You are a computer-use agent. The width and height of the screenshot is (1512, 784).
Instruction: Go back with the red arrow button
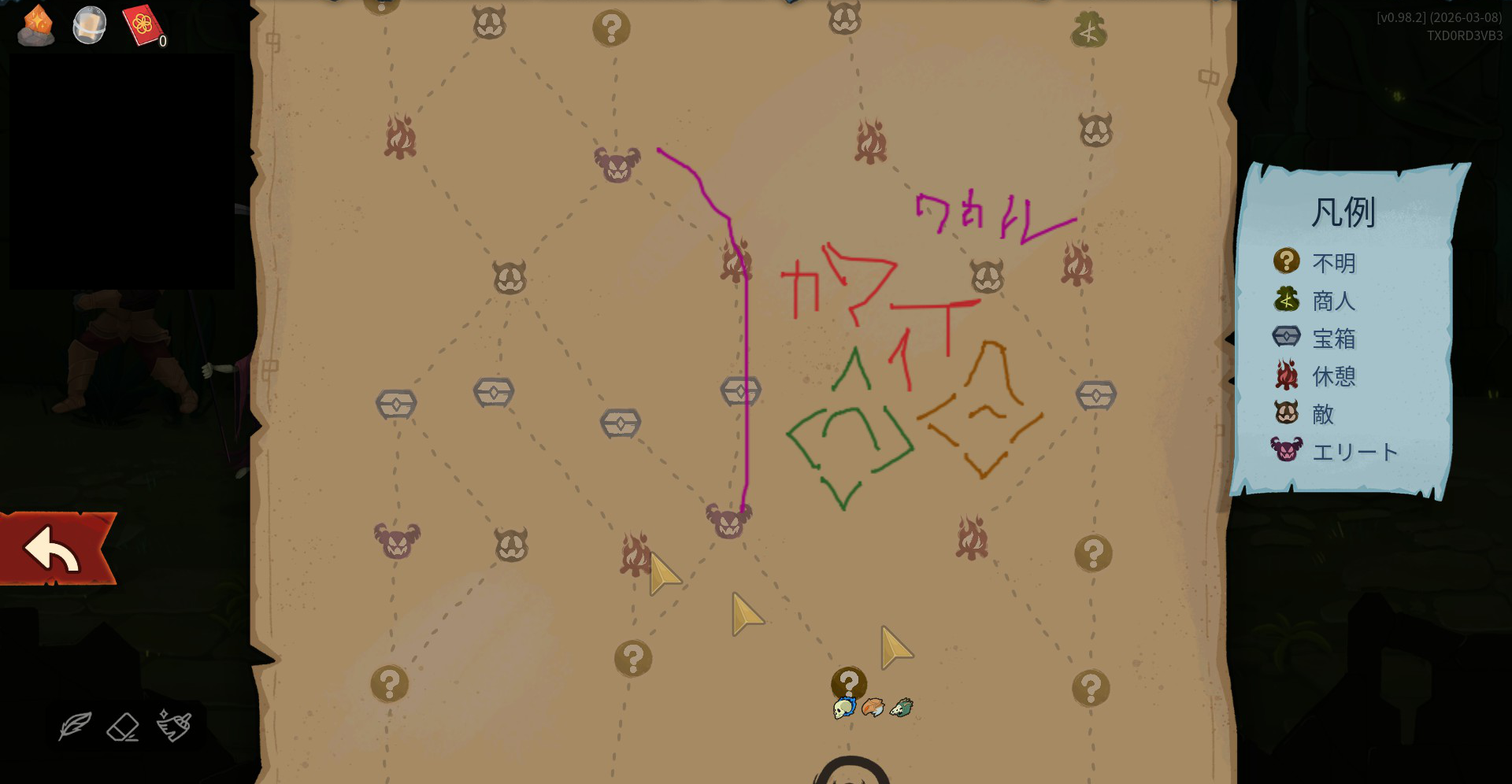(x=55, y=549)
